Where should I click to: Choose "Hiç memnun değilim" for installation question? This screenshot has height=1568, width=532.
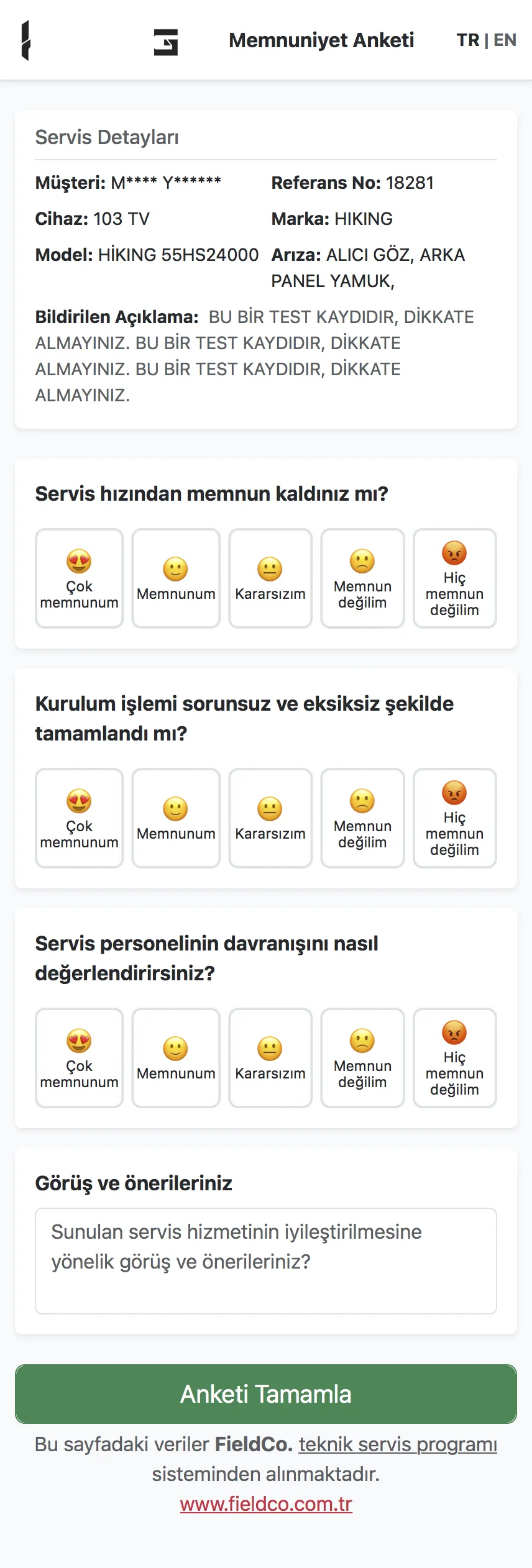455,818
